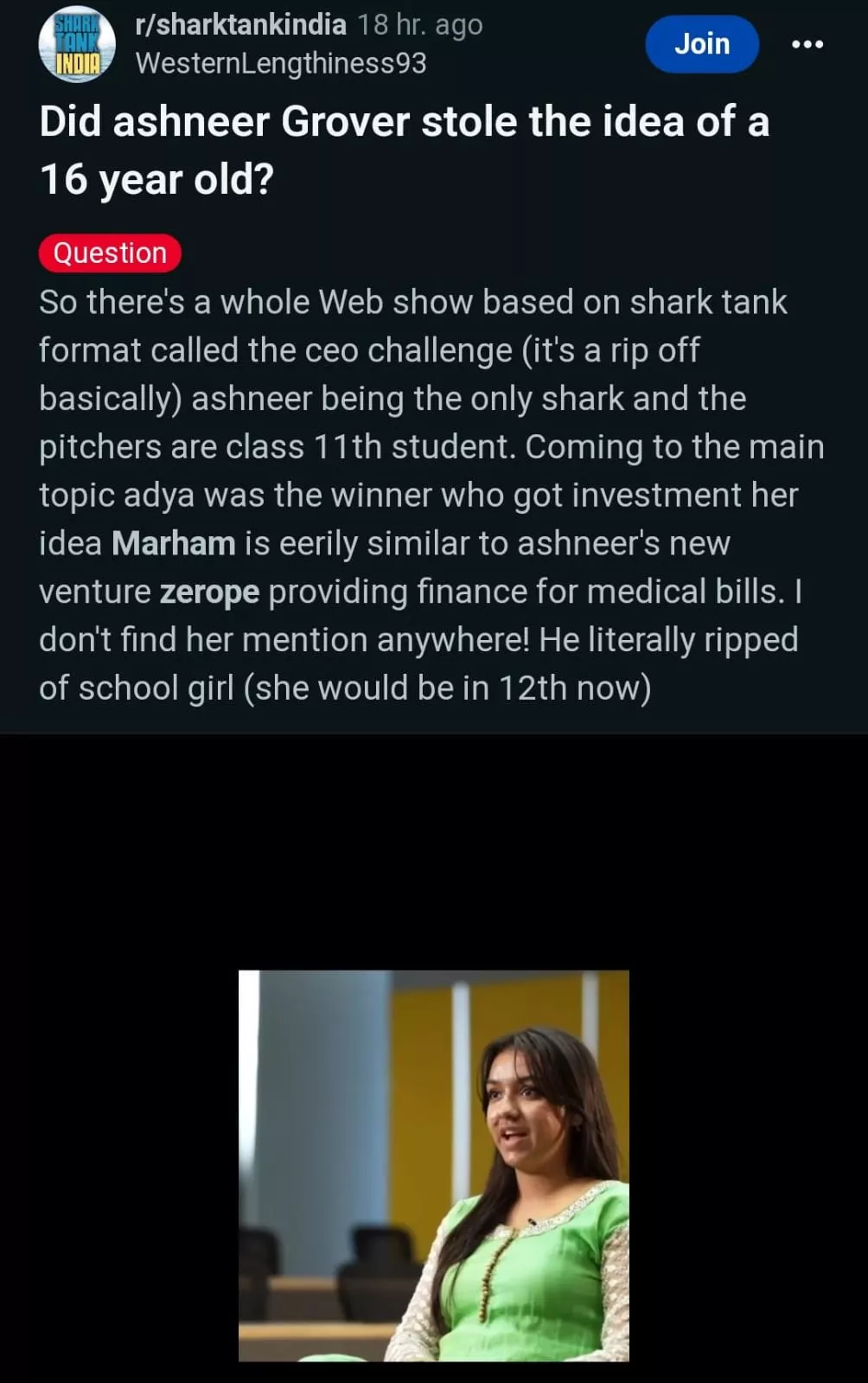Viewport: 868px width, 1383px height.
Task: View WesternLengthiness93's profile
Action: [x=280, y=63]
